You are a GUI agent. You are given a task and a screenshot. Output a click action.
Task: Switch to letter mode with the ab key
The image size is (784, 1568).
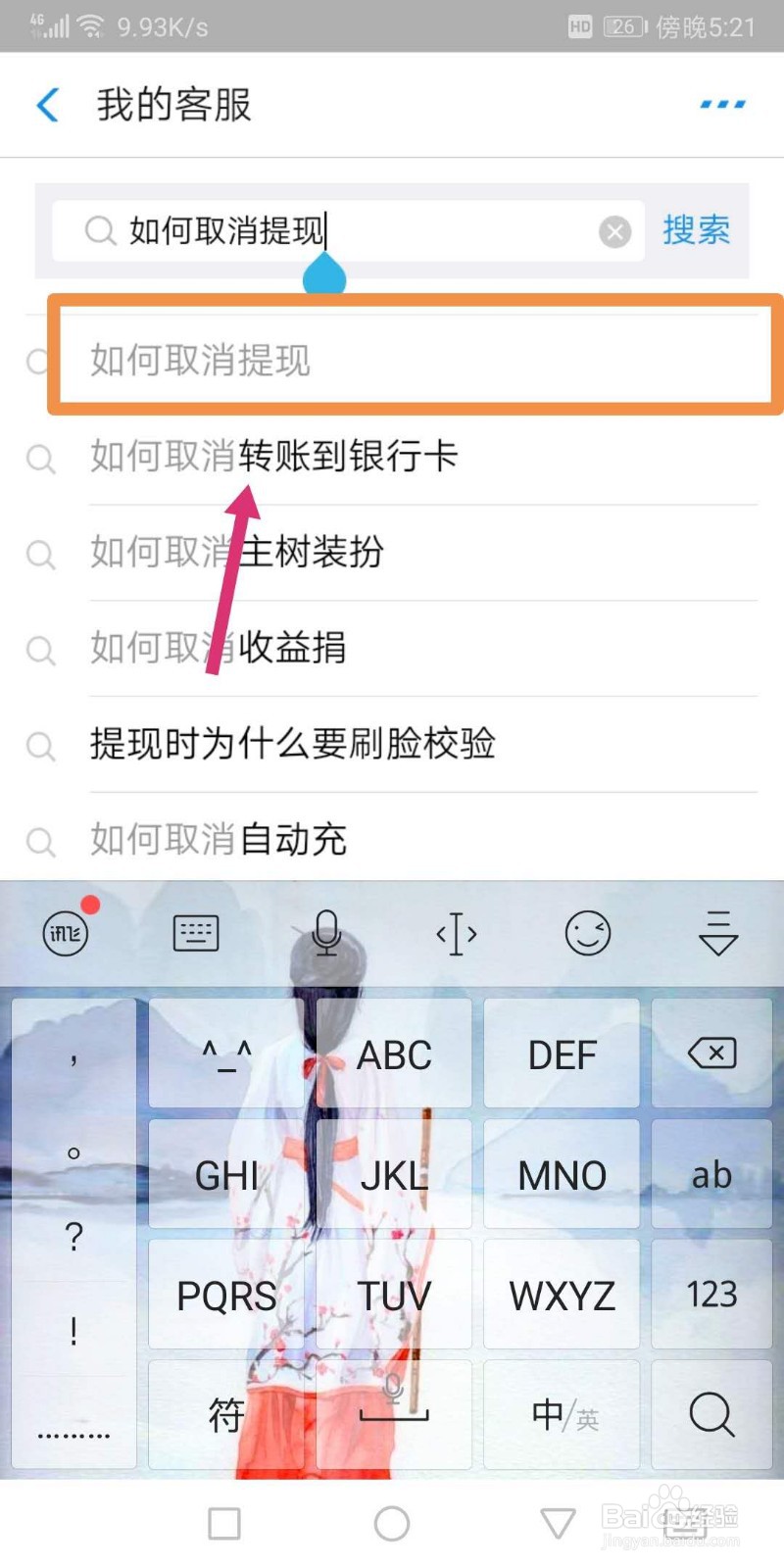(710, 1174)
